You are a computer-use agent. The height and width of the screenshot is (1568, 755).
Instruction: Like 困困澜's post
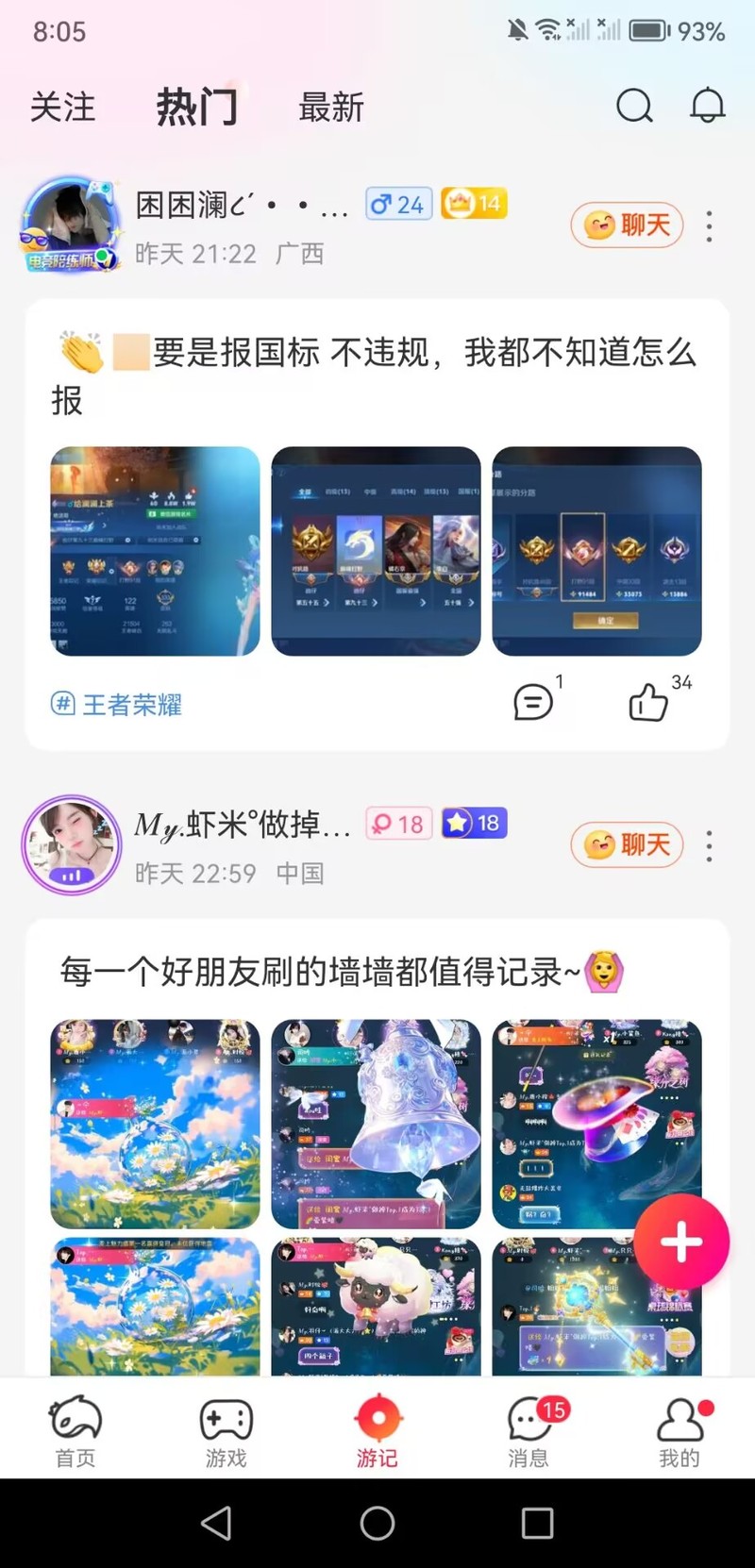click(649, 702)
